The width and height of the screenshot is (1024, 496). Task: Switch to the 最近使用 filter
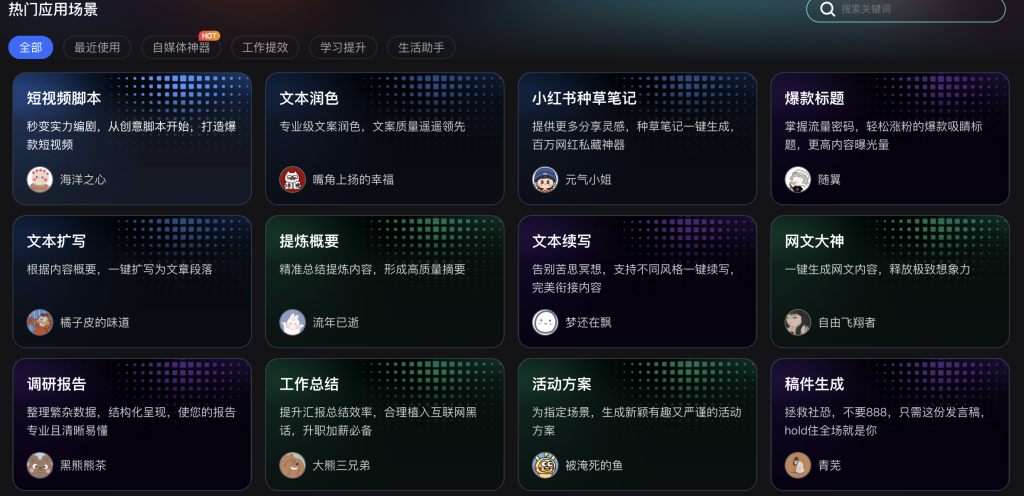coord(97,47)
